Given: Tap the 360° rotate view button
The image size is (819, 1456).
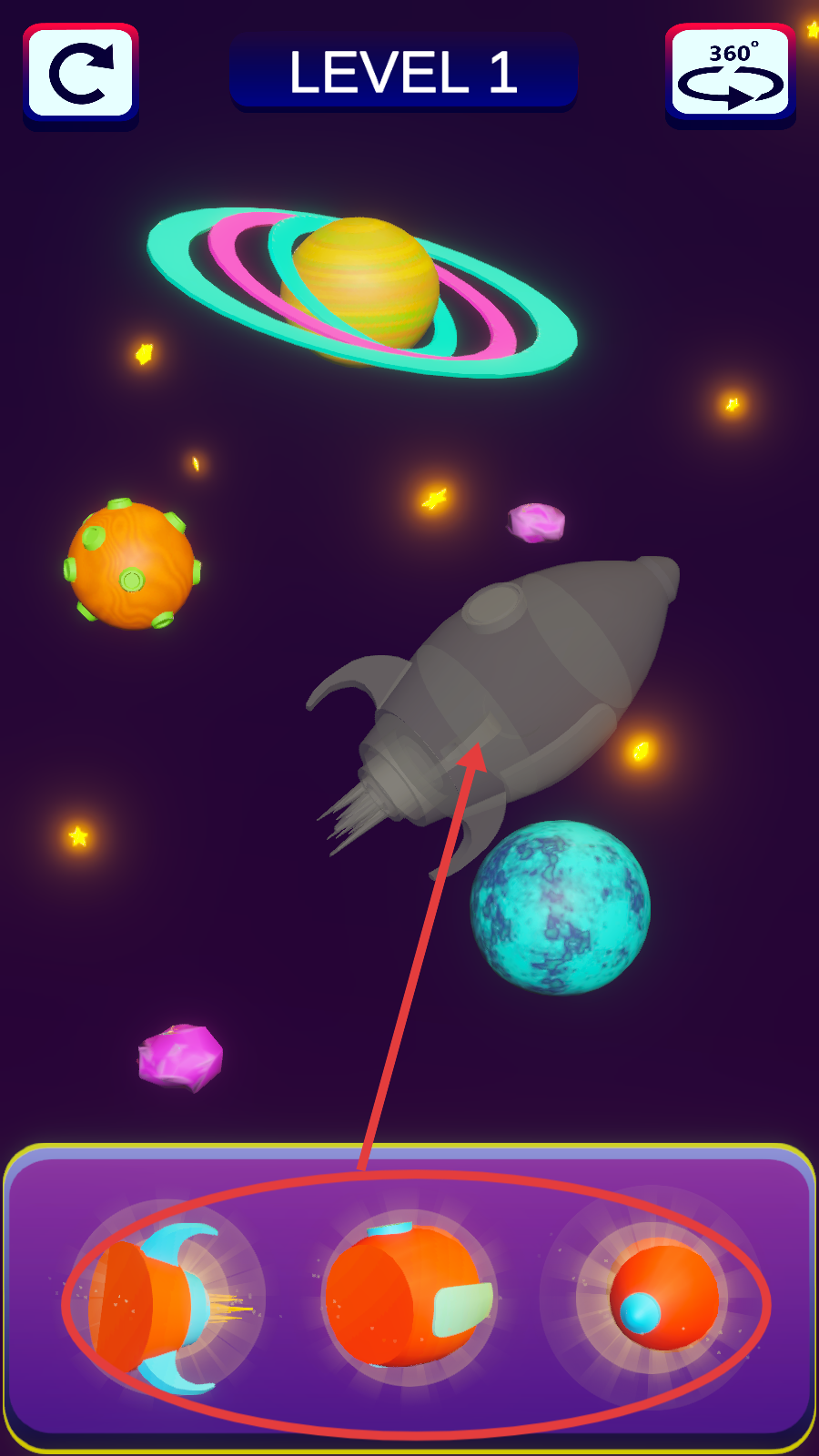Looking at the screenshot, I should point(730,76).
